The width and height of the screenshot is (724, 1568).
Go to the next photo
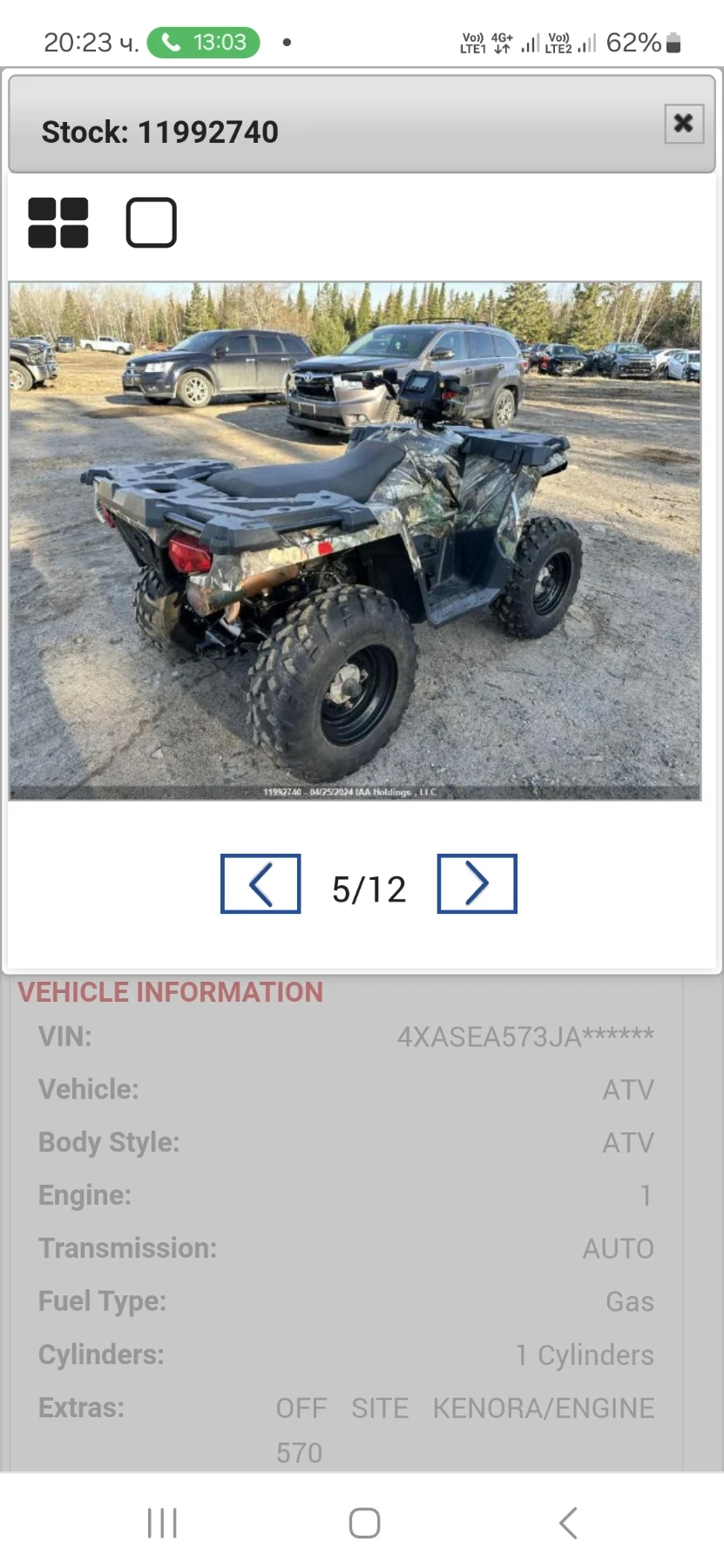pyautogui.click(x=477, y=883)
